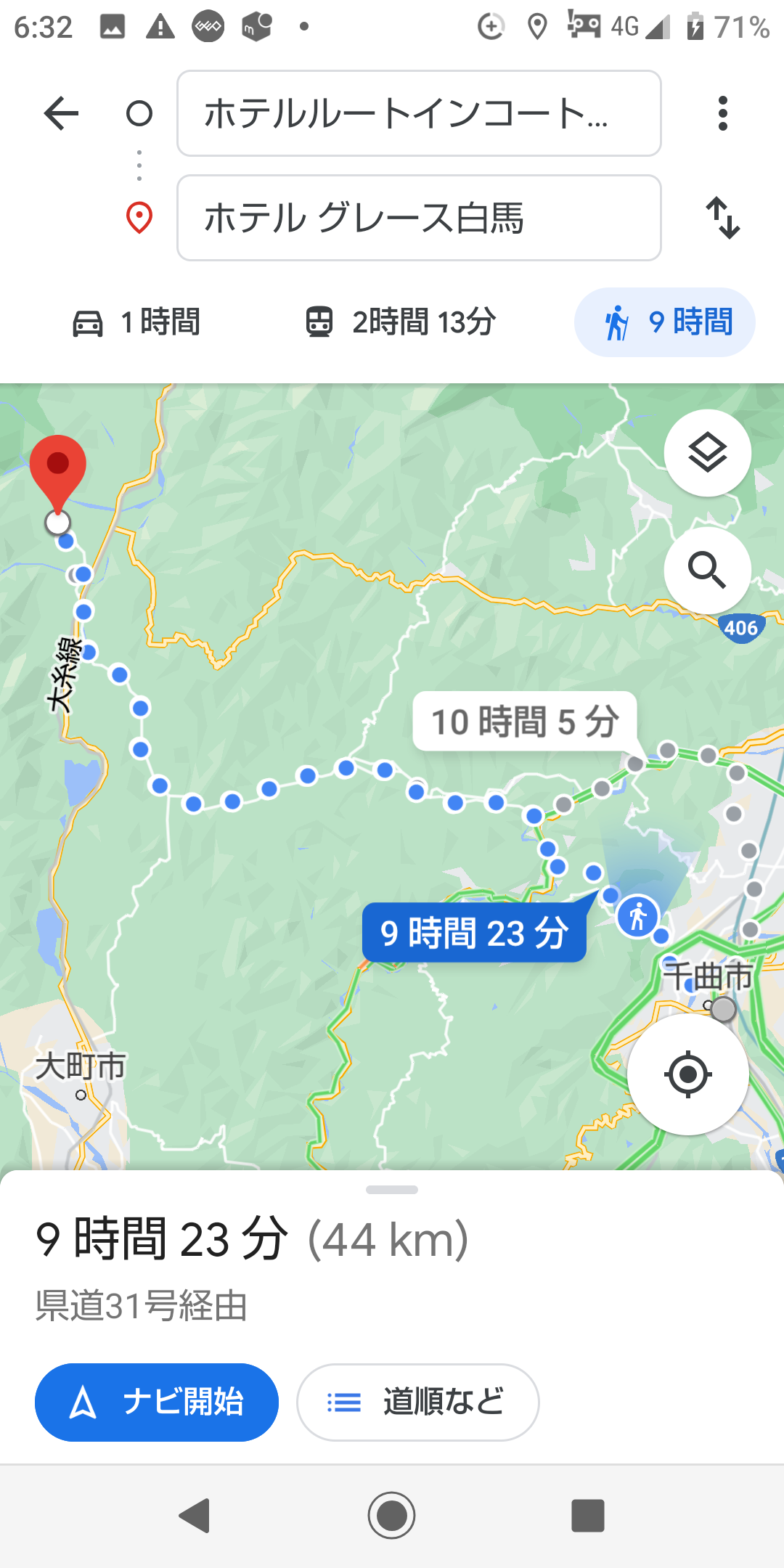Viewport: 784px width, 1568px height.
Task: Center the map on my location
Action: [688, 1074]
